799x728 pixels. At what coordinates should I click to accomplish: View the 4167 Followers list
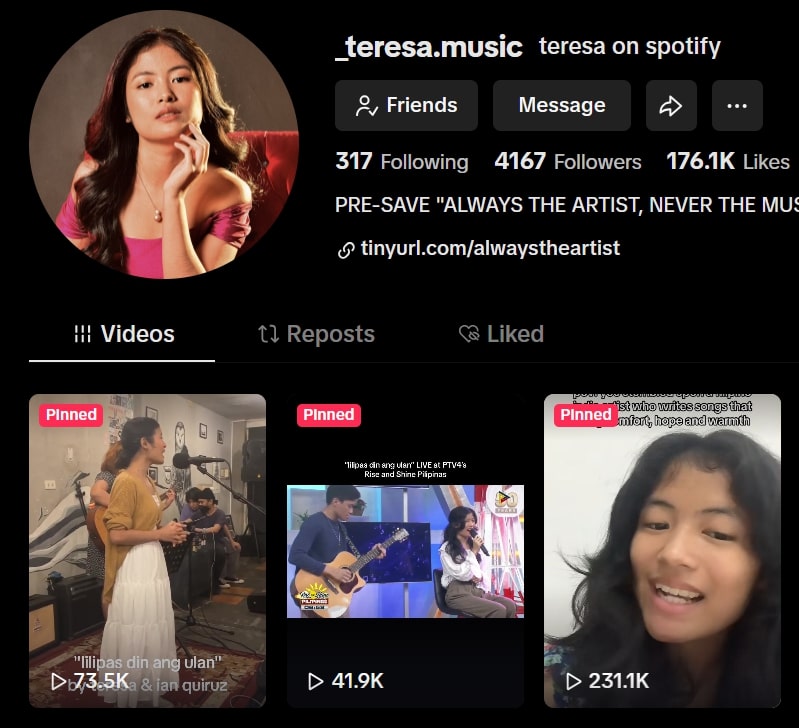click(x=567, y=162)
